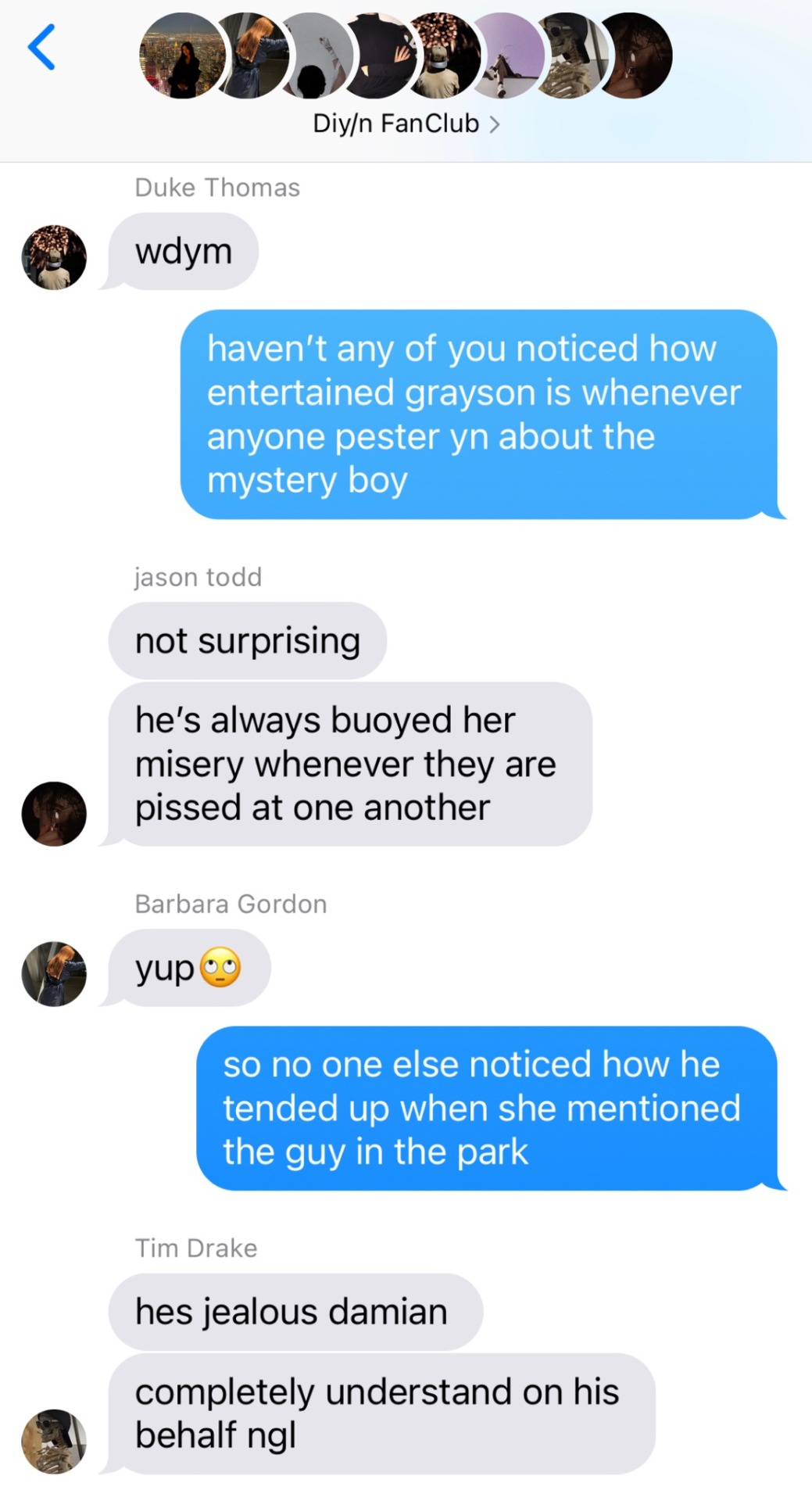Image resolution: width=812 pixels, height=1501 pixels.
Task: Tap jason todd's profile picture
Action: (x=54, y=814)
